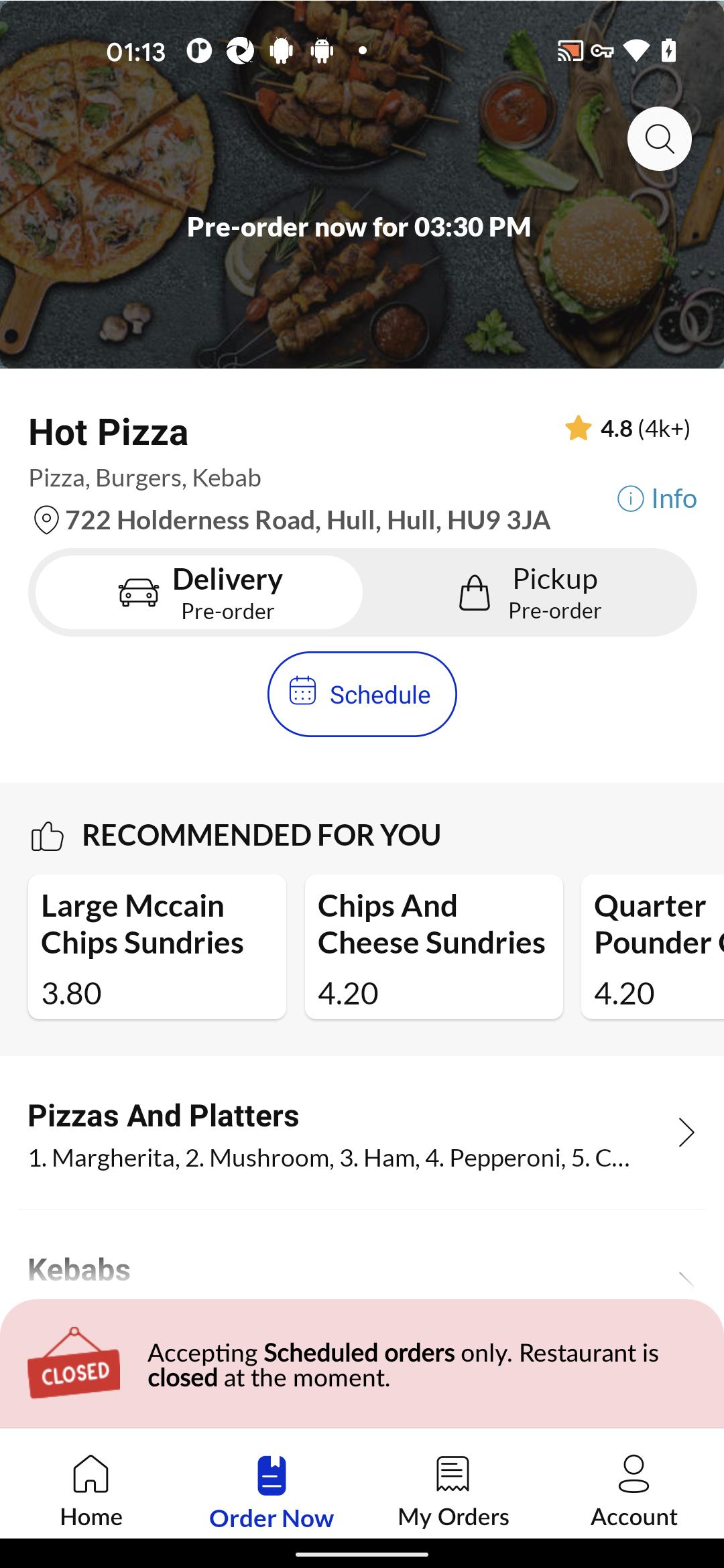724x1568 pixels.
Task: Switch to My Orders tab
Action: pos(453,1491)
